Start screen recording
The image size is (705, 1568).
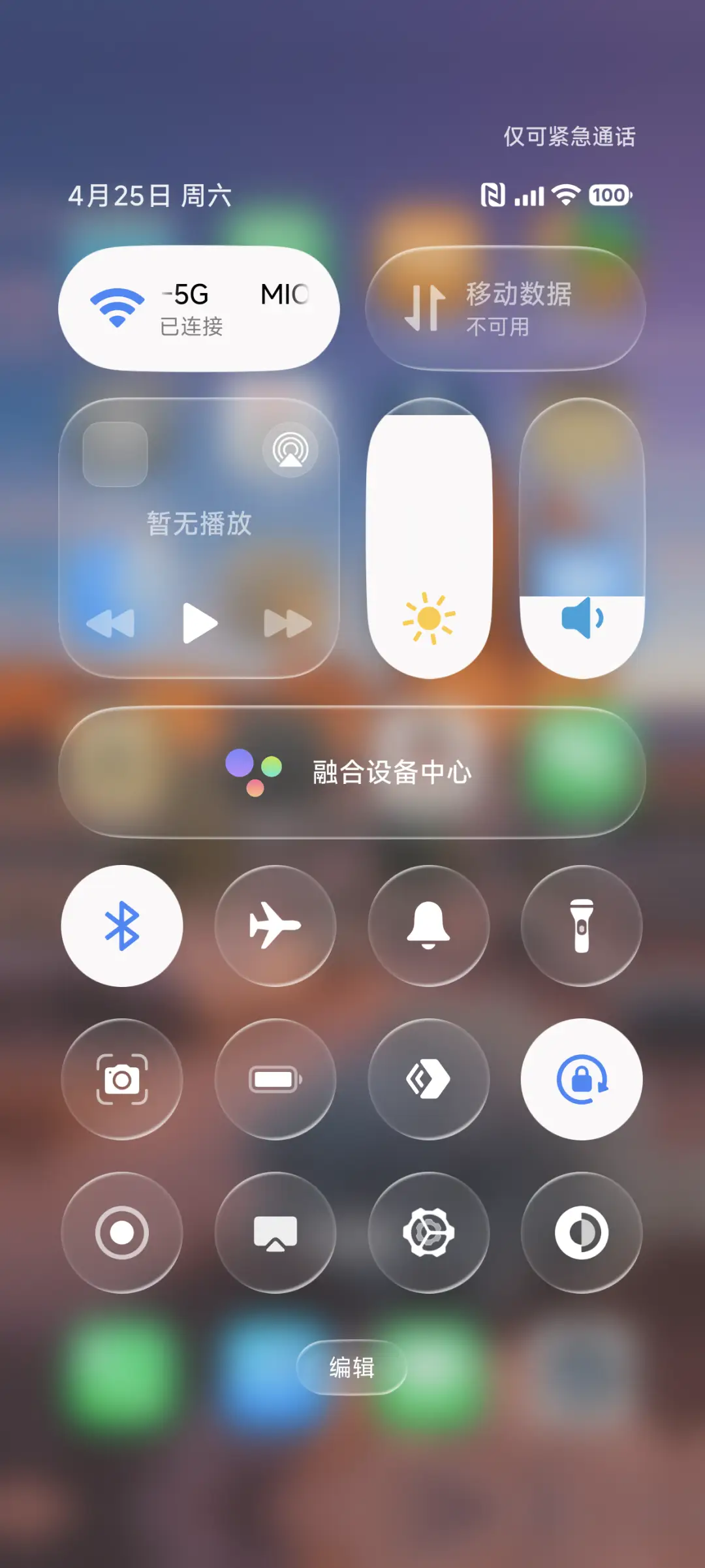pos(121,1232)
